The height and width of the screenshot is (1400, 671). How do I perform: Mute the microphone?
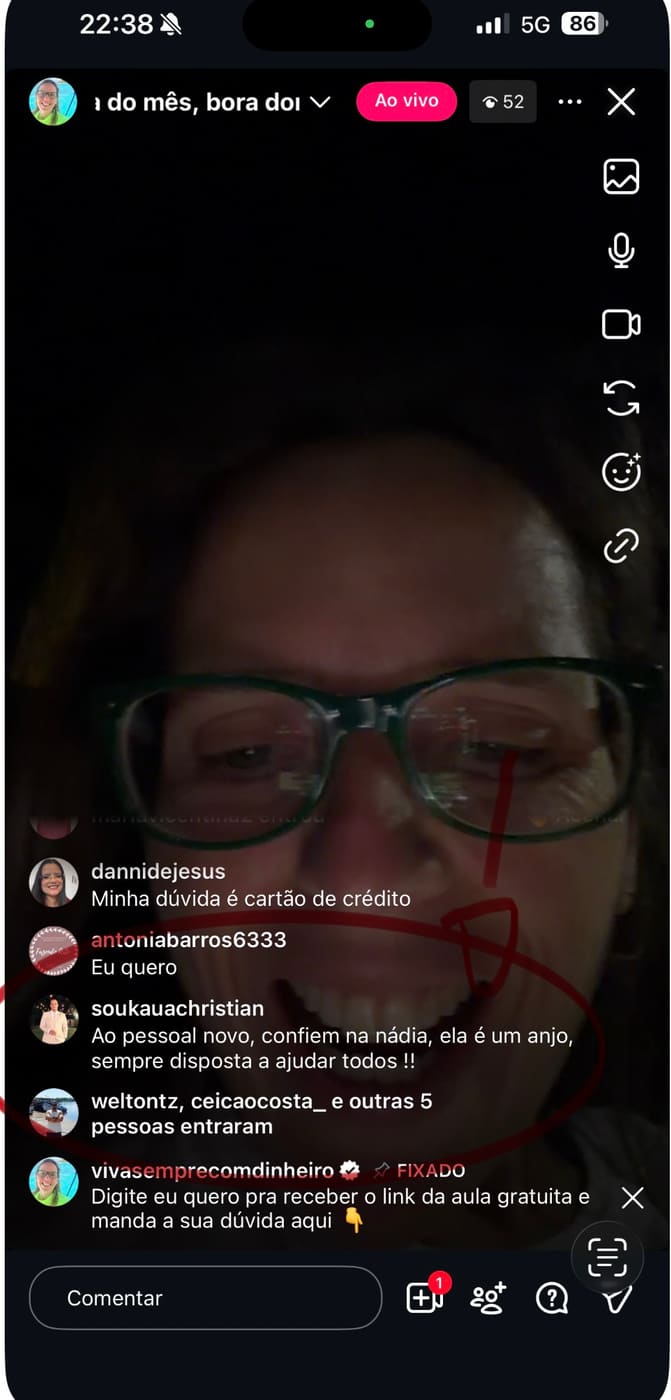[x=621, y=250]
